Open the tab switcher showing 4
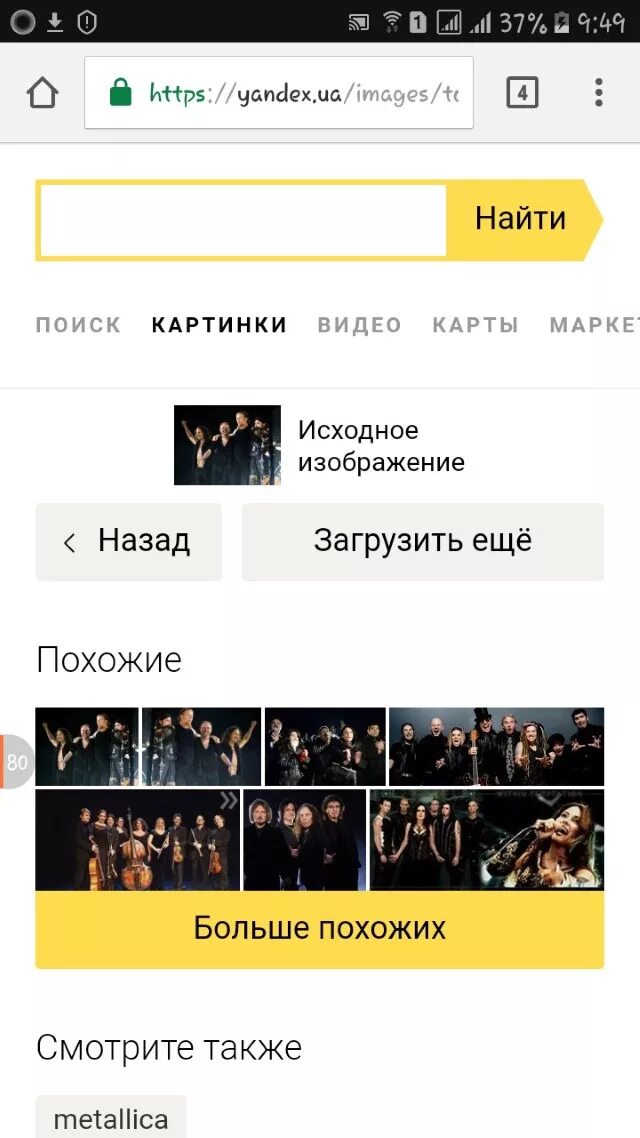 [x=522, y=94]
